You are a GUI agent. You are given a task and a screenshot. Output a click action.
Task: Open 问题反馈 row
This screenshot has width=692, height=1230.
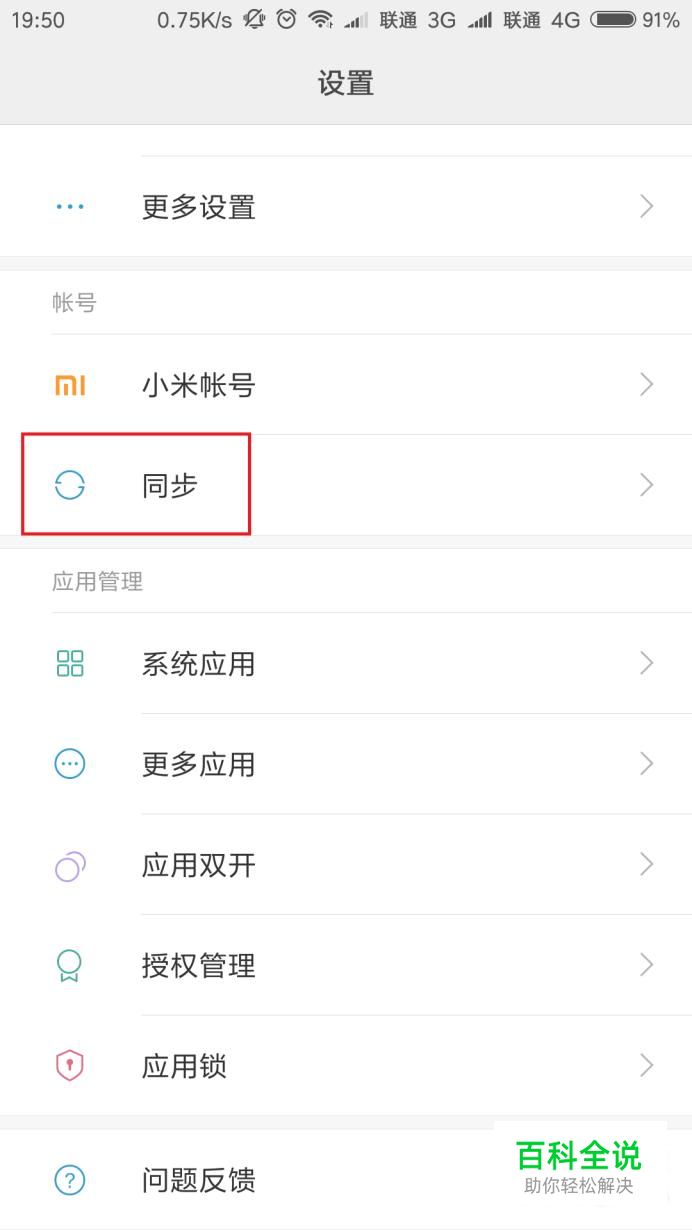point(346,1180)
